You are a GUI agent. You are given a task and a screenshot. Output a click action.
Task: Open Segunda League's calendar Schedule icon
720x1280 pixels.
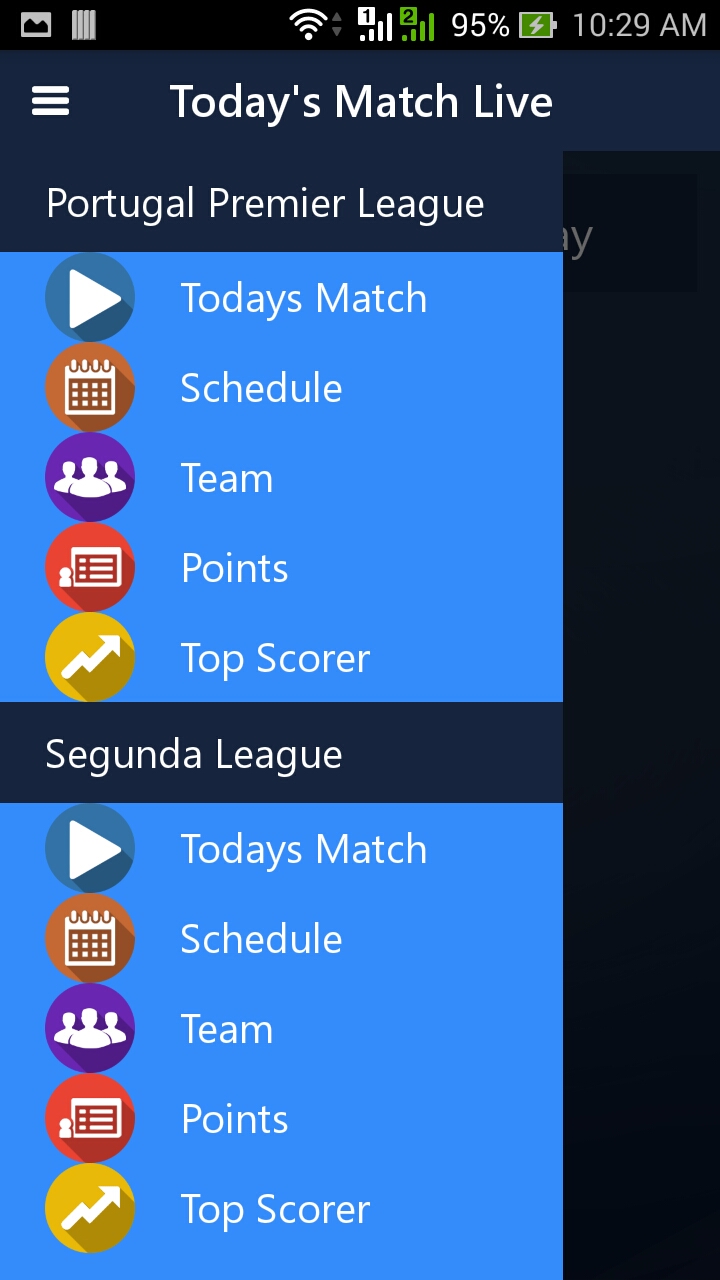(x=89, y=938)
